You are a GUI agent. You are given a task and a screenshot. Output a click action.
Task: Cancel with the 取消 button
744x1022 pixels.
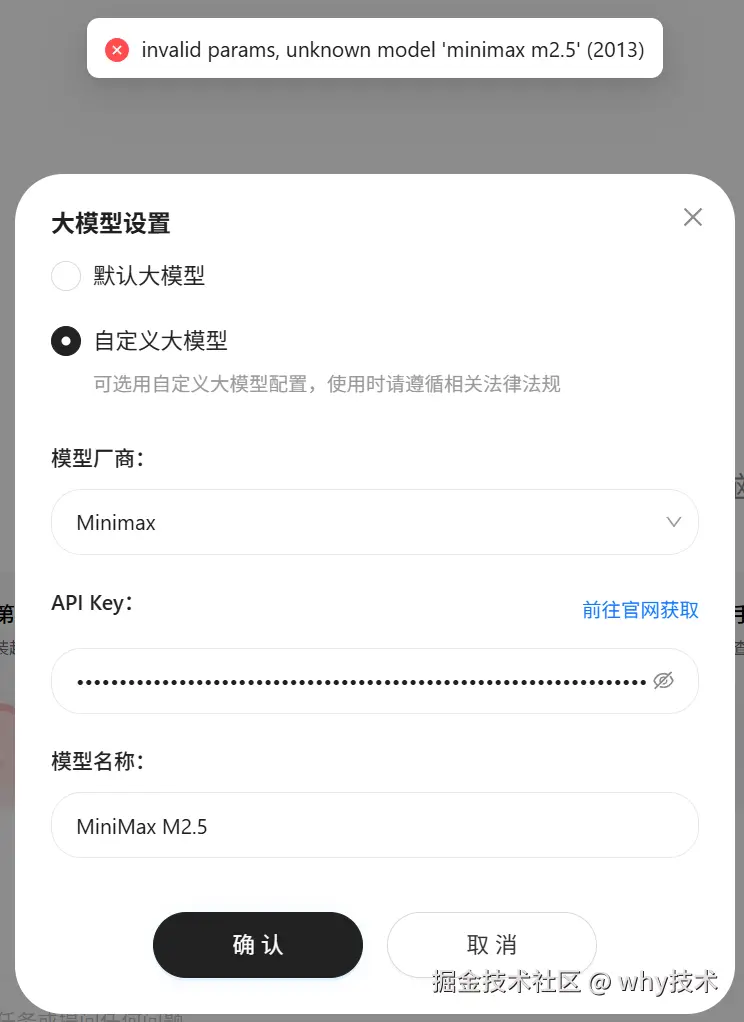coord(491,944)
